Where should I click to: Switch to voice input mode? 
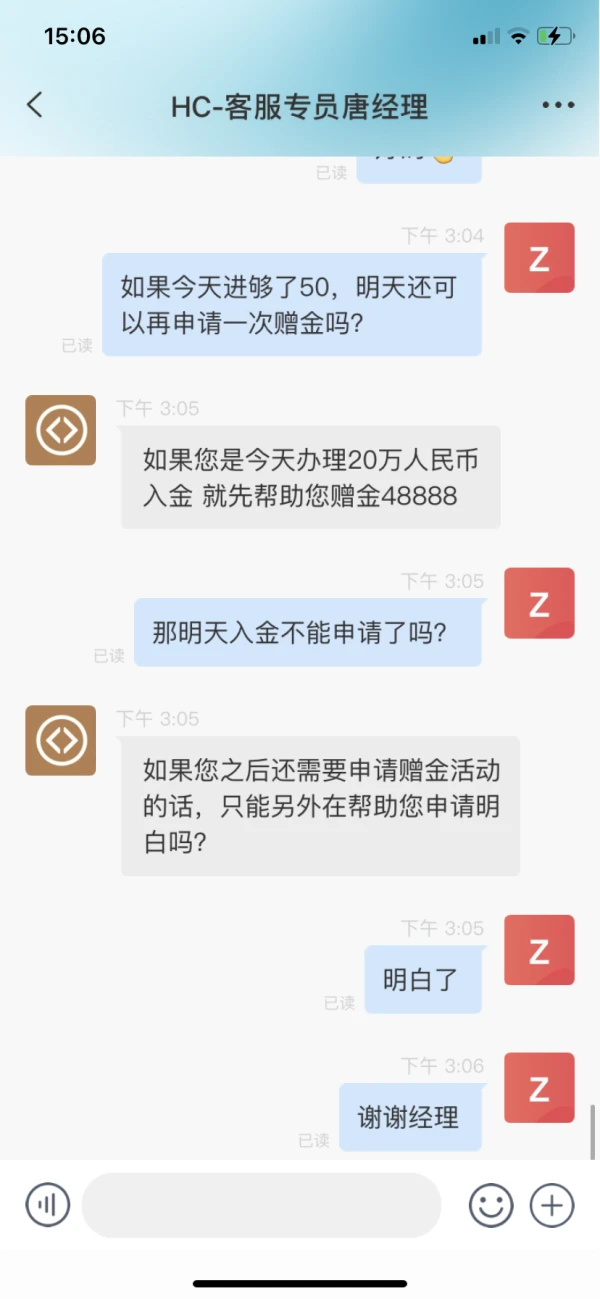pos(48,1205)
